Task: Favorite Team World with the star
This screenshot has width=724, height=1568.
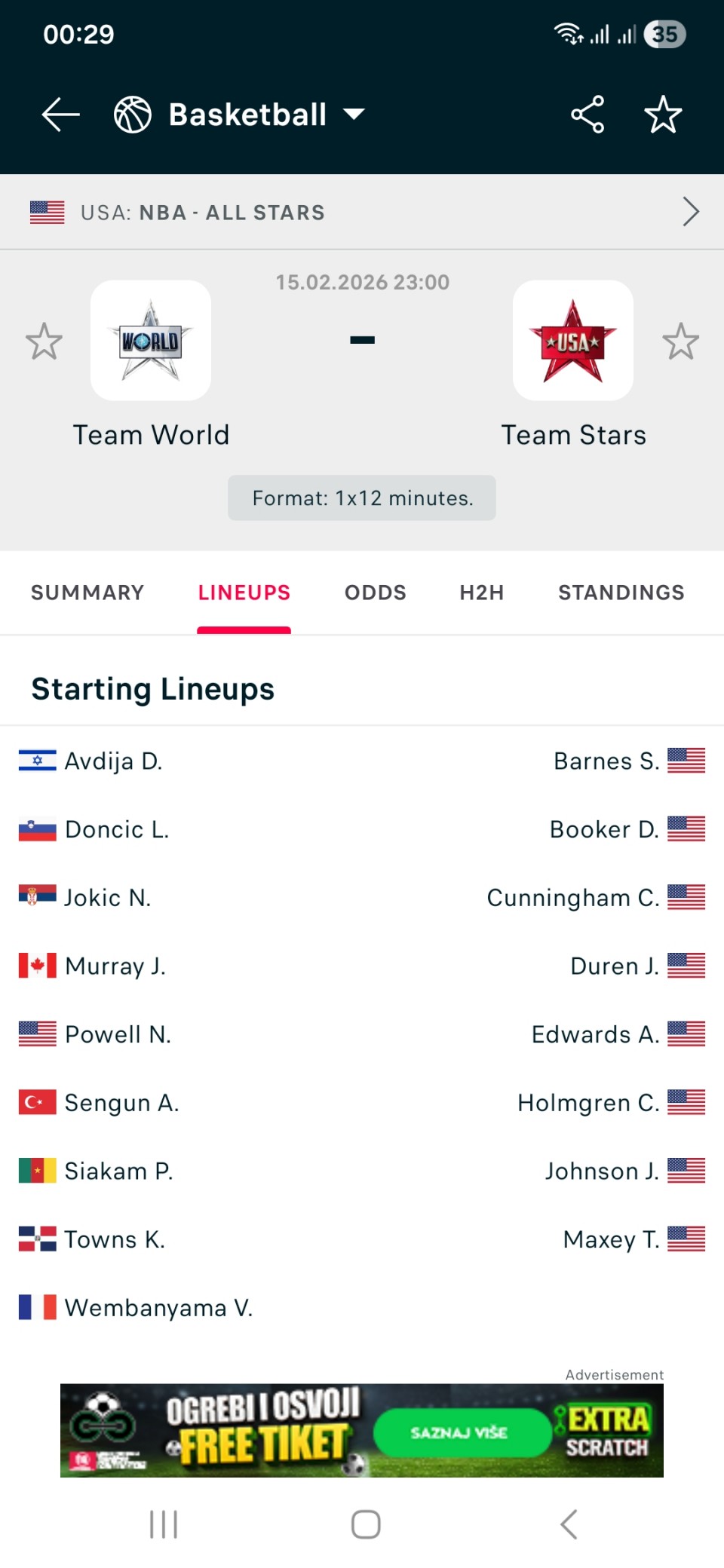Action: click(x=44, y=341)
